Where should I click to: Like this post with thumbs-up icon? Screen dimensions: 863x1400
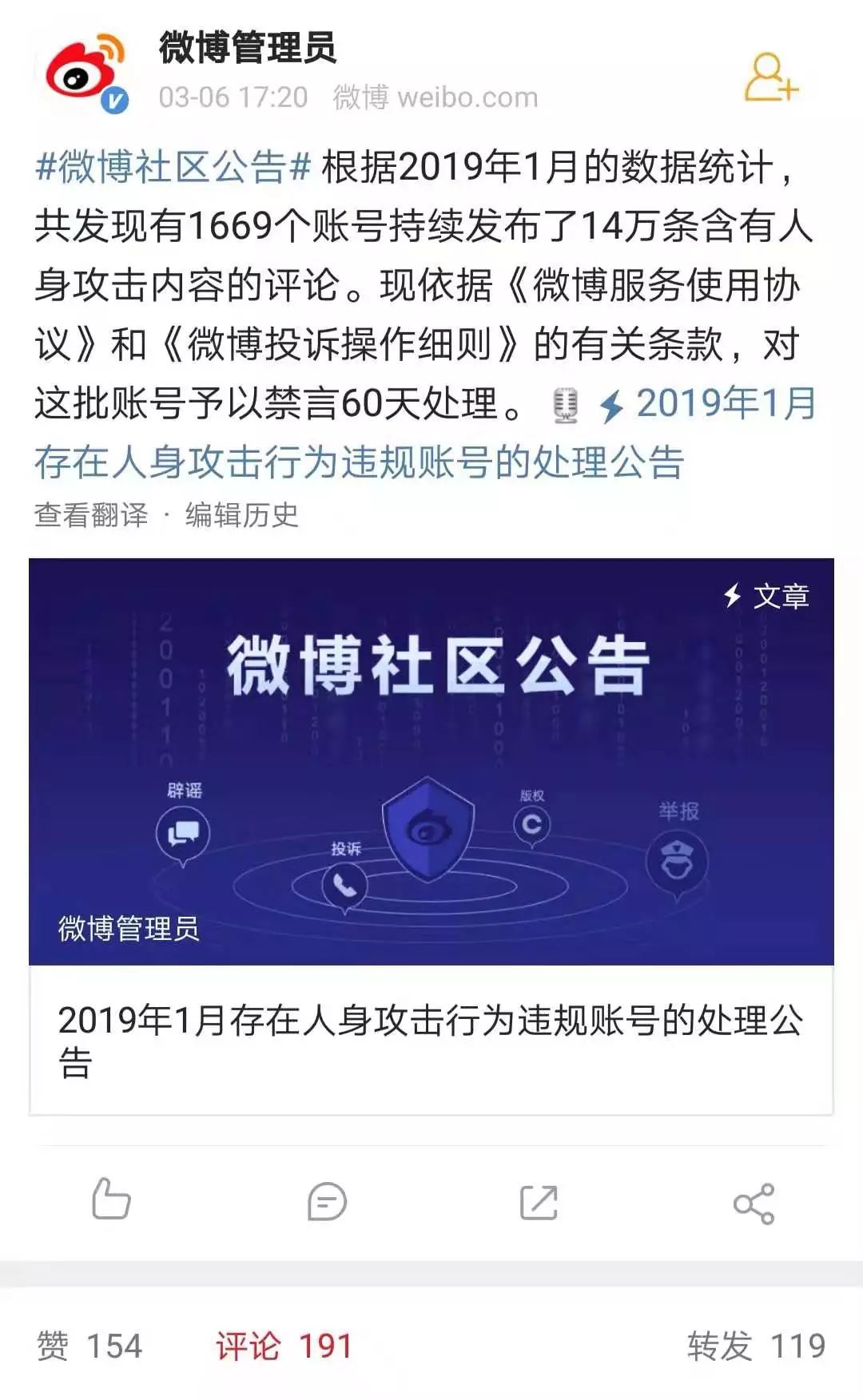110,1200
